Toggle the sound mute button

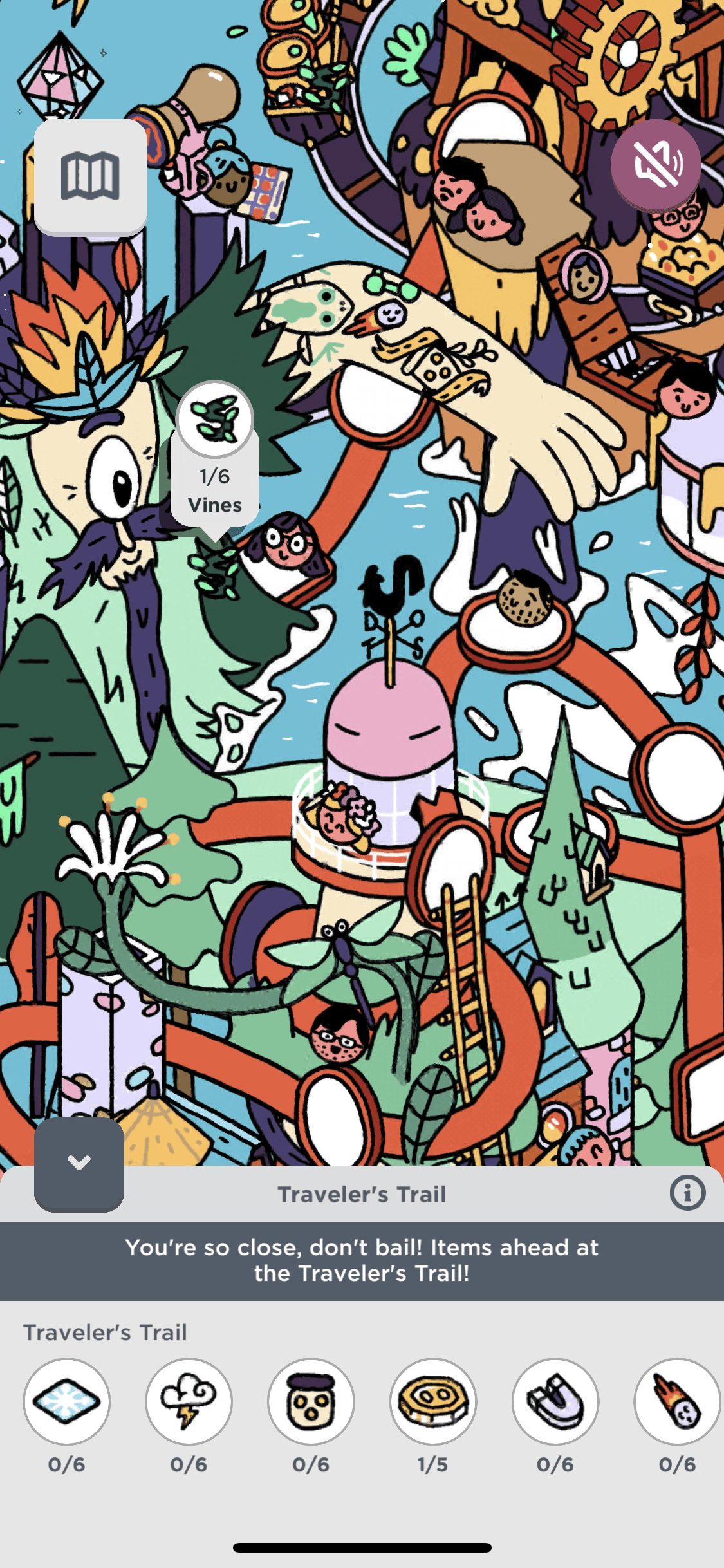coord(655,164)
